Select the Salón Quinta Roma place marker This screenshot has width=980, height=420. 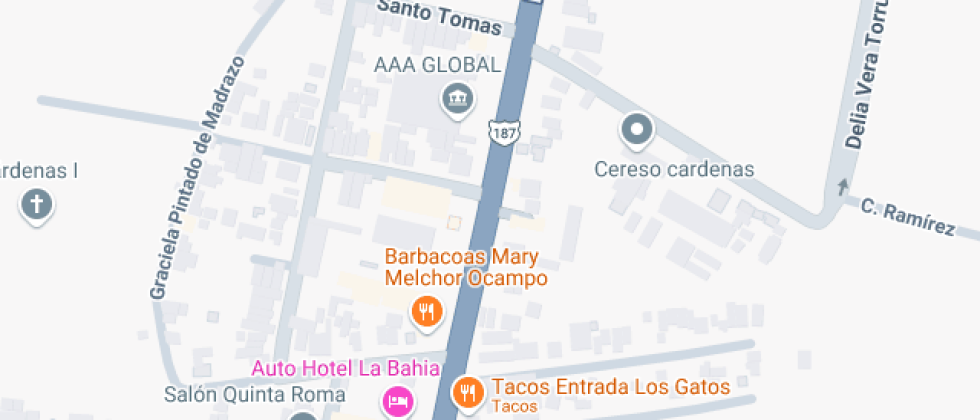tap(304, 415)
